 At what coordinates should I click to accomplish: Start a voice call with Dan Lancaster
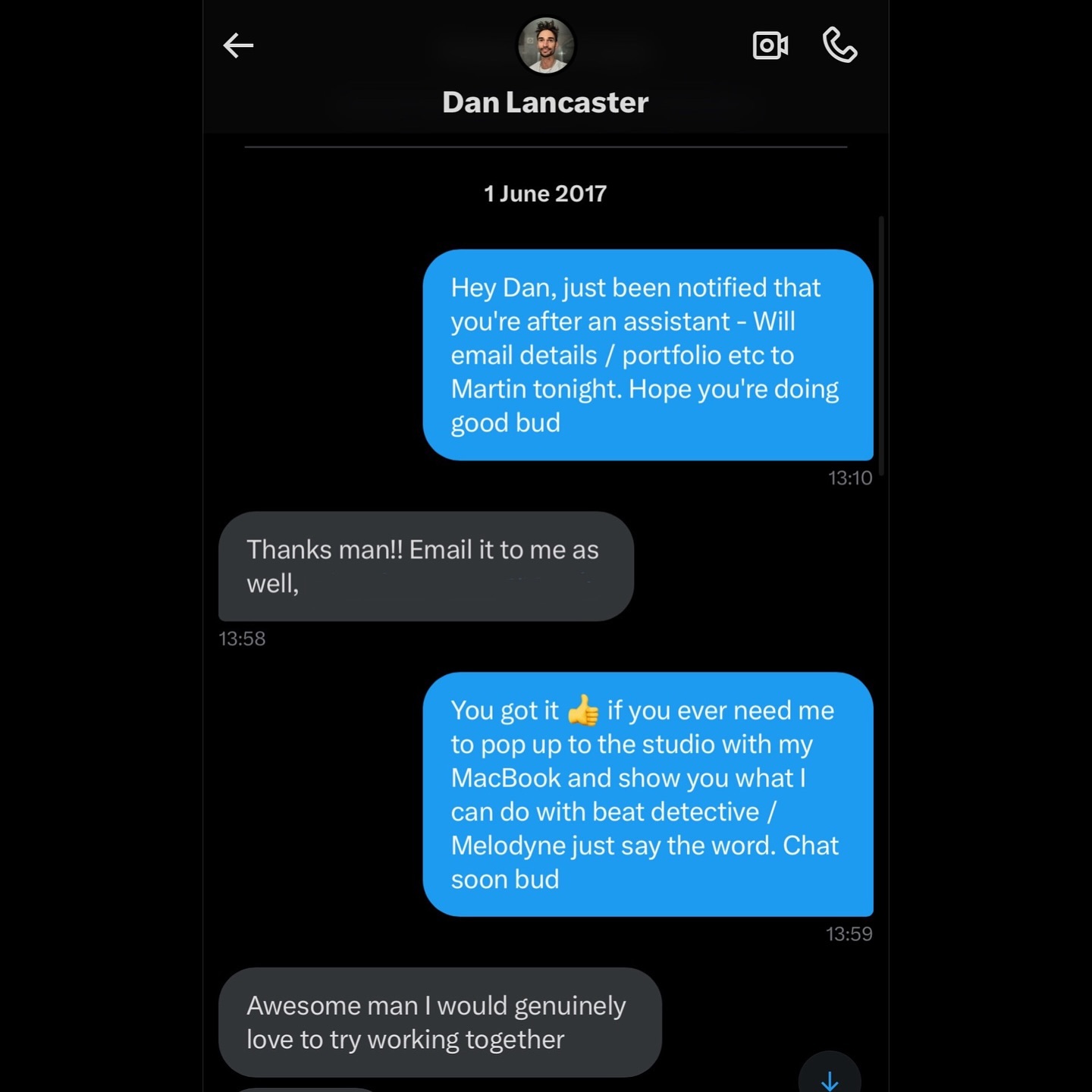[x=839, y=45]
